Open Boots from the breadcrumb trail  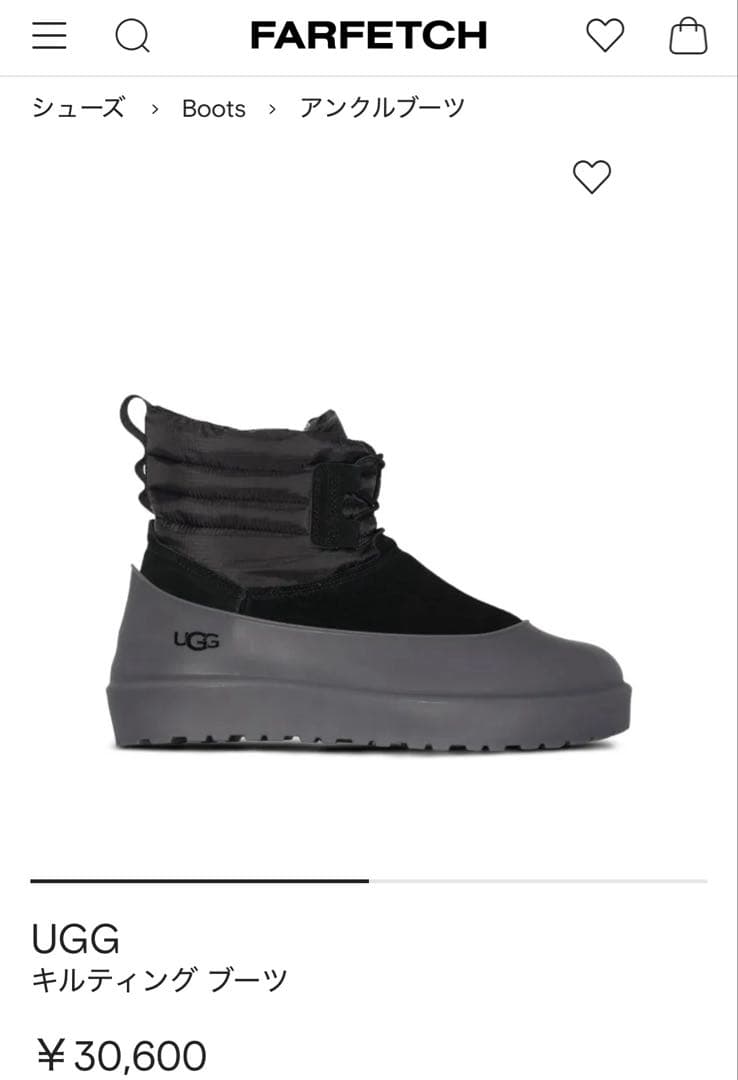coord(213,108)
